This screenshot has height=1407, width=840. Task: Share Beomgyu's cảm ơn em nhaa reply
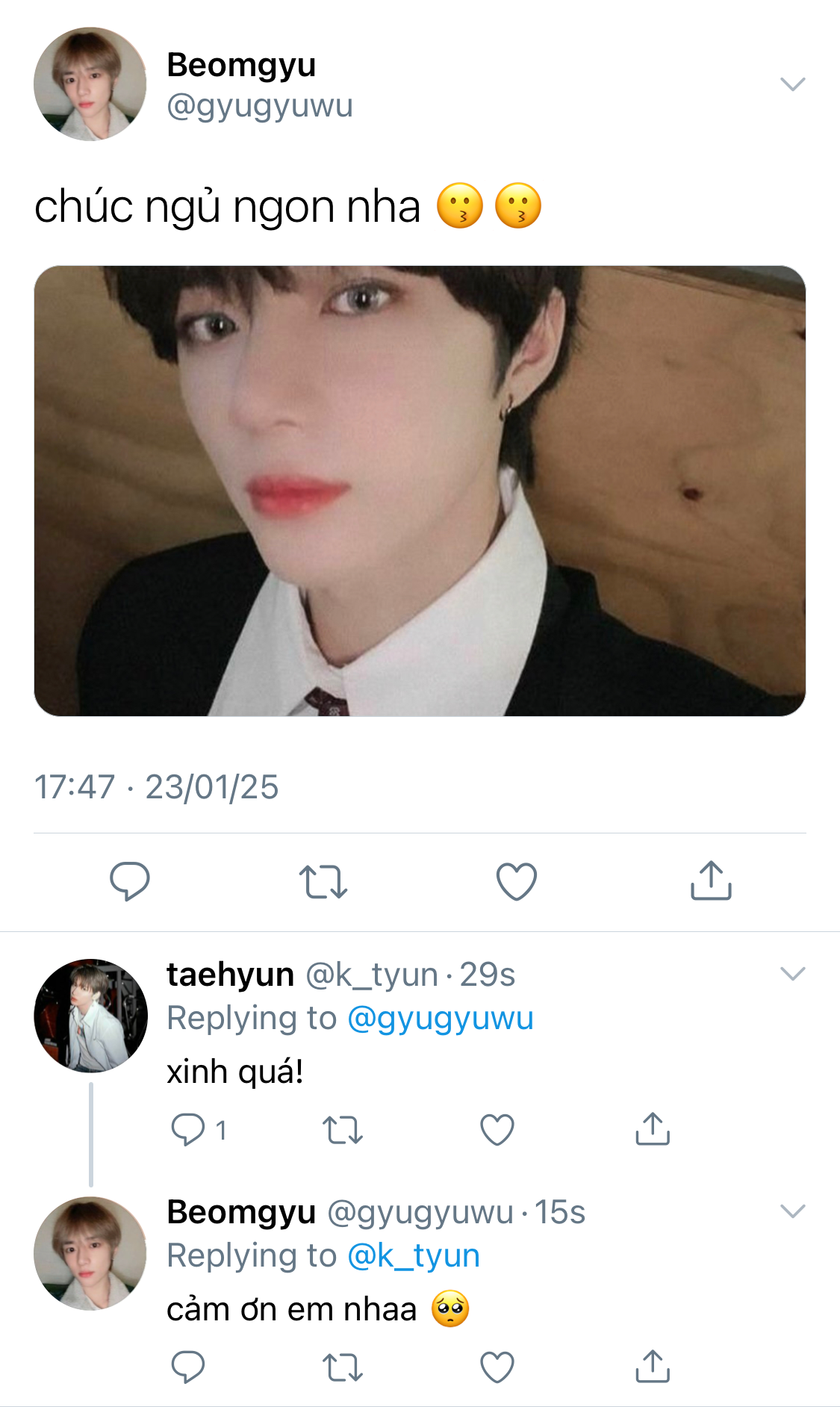[653, 1367]
